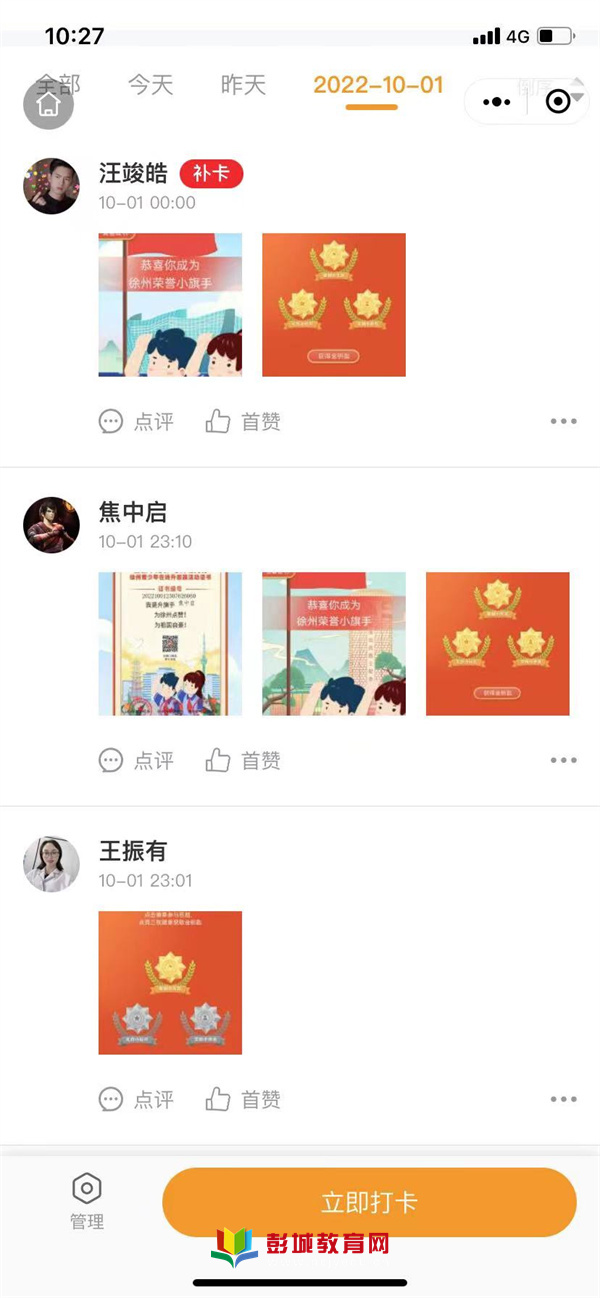View 焦中启's certificate image thumbnail
Image resolution: width=600 pixels, height=1298 pixels.
[x=170, y=644]
